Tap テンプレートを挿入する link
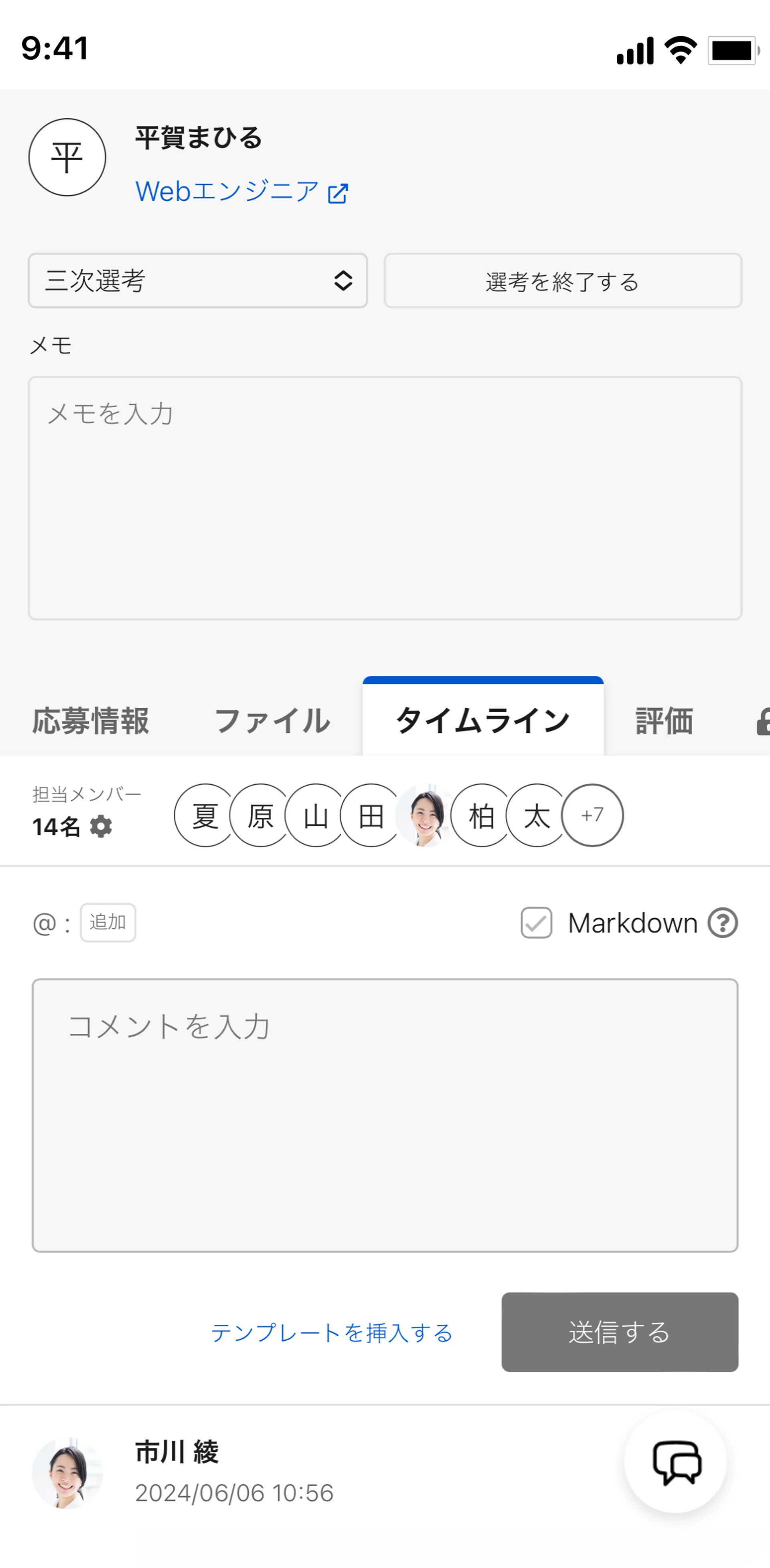The image size is (770, 1568). [331, 1332]
